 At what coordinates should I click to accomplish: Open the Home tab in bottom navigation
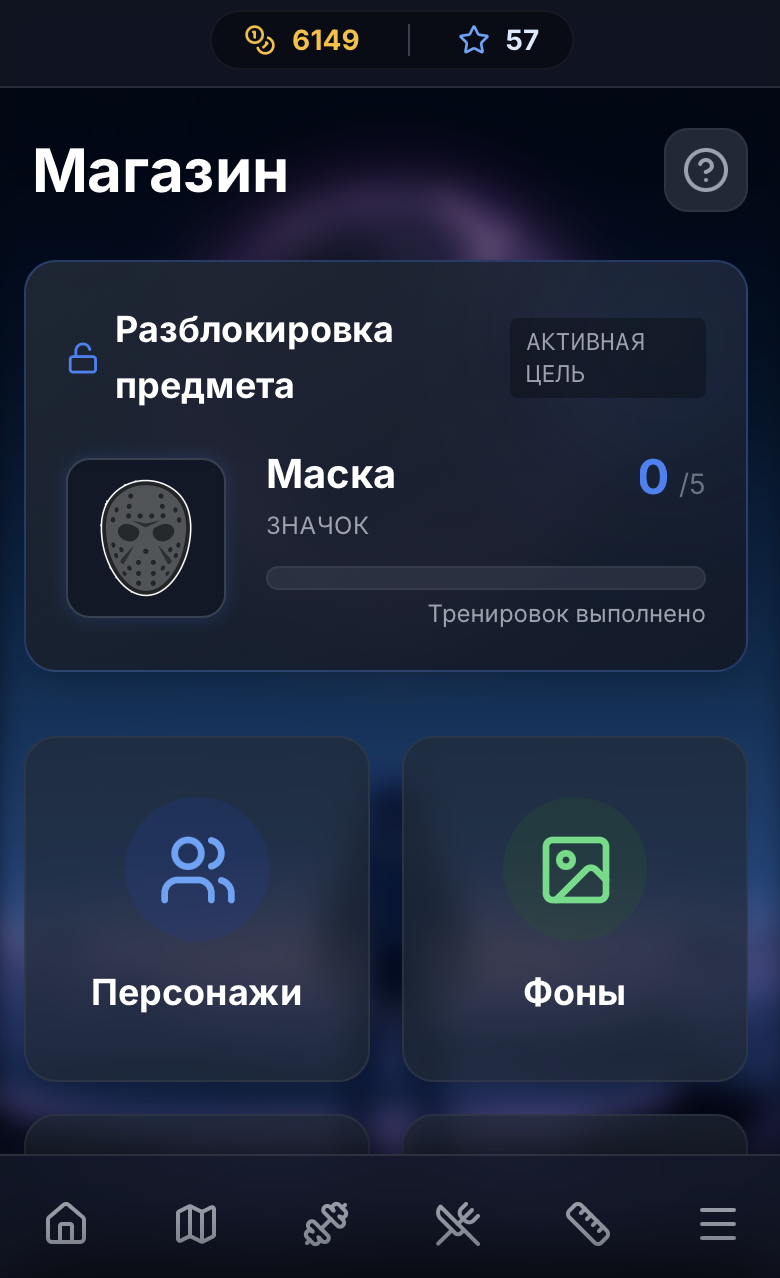[x=65, y=1223]
